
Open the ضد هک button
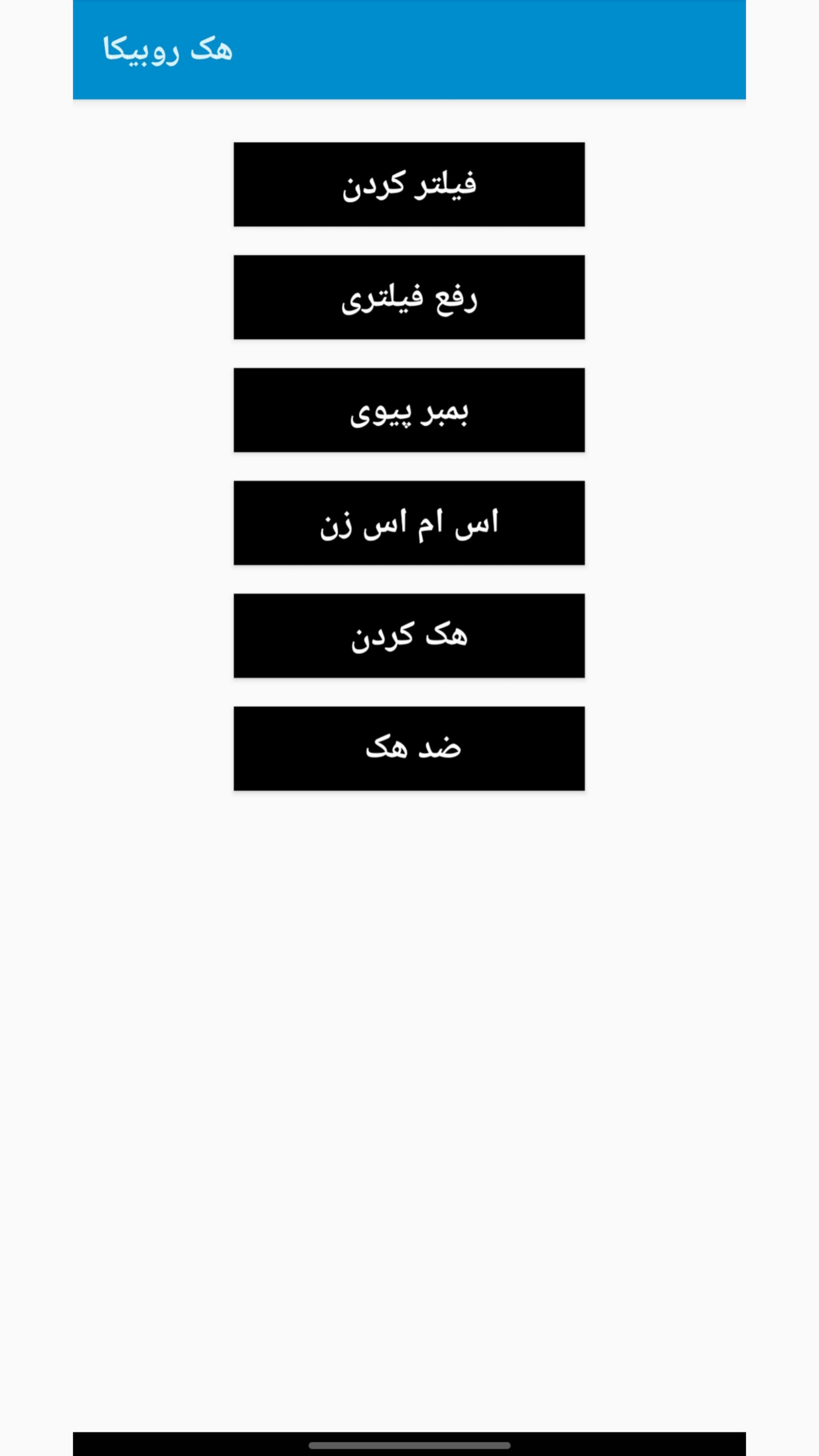point(409,748)
